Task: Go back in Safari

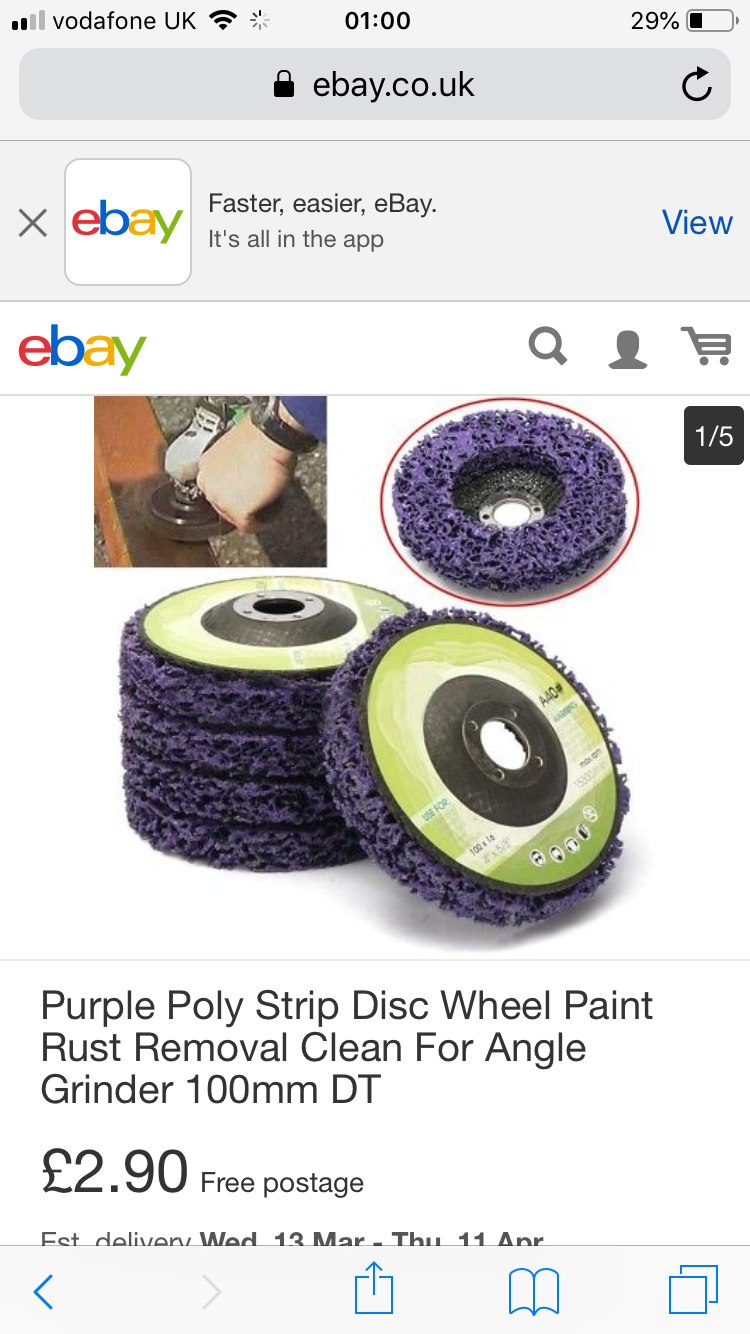Action: (43, 1291)
